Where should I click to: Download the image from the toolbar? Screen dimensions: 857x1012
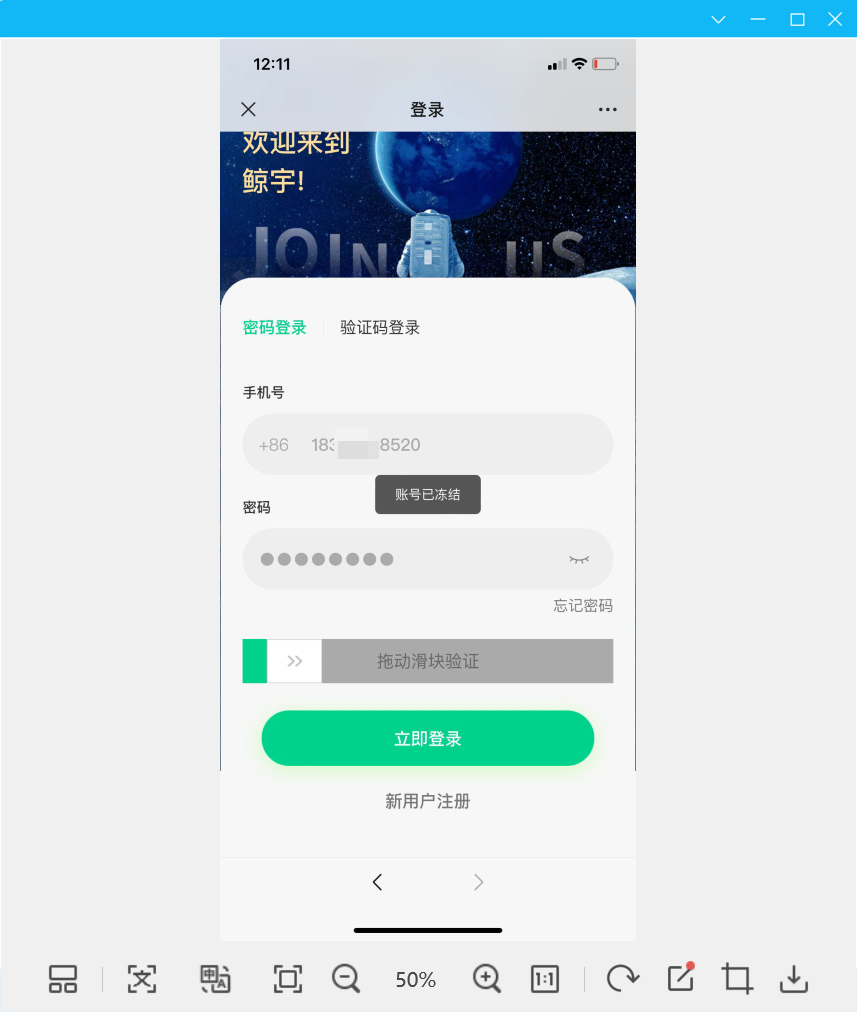pyautogui.click(x=794, y=979)
